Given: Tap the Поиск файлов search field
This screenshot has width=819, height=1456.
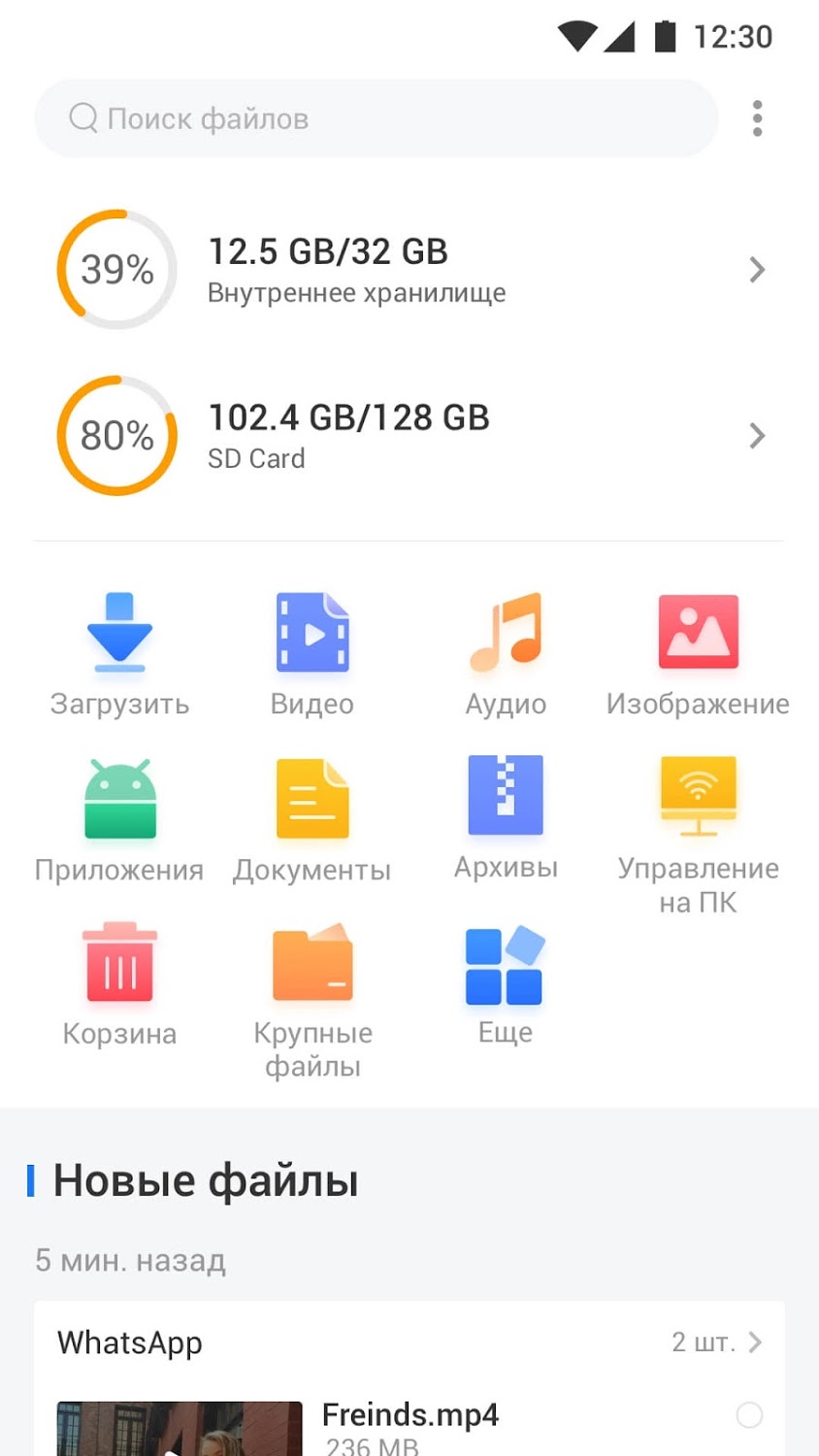Looking at the screenshot, I should tap(377, 118).
